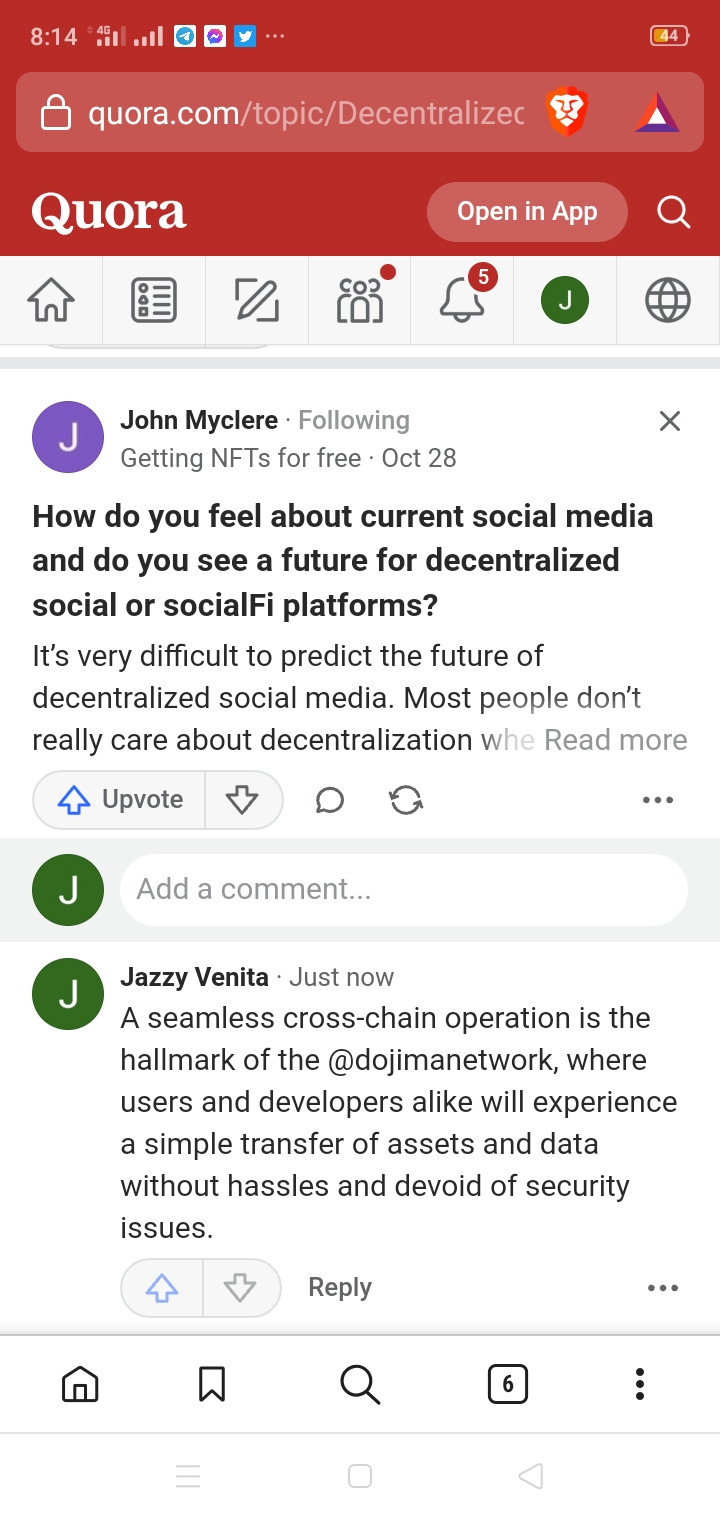Tap the Add a comment field
720x1520 pixels.
pyautogui.click(x=404, y=889)
